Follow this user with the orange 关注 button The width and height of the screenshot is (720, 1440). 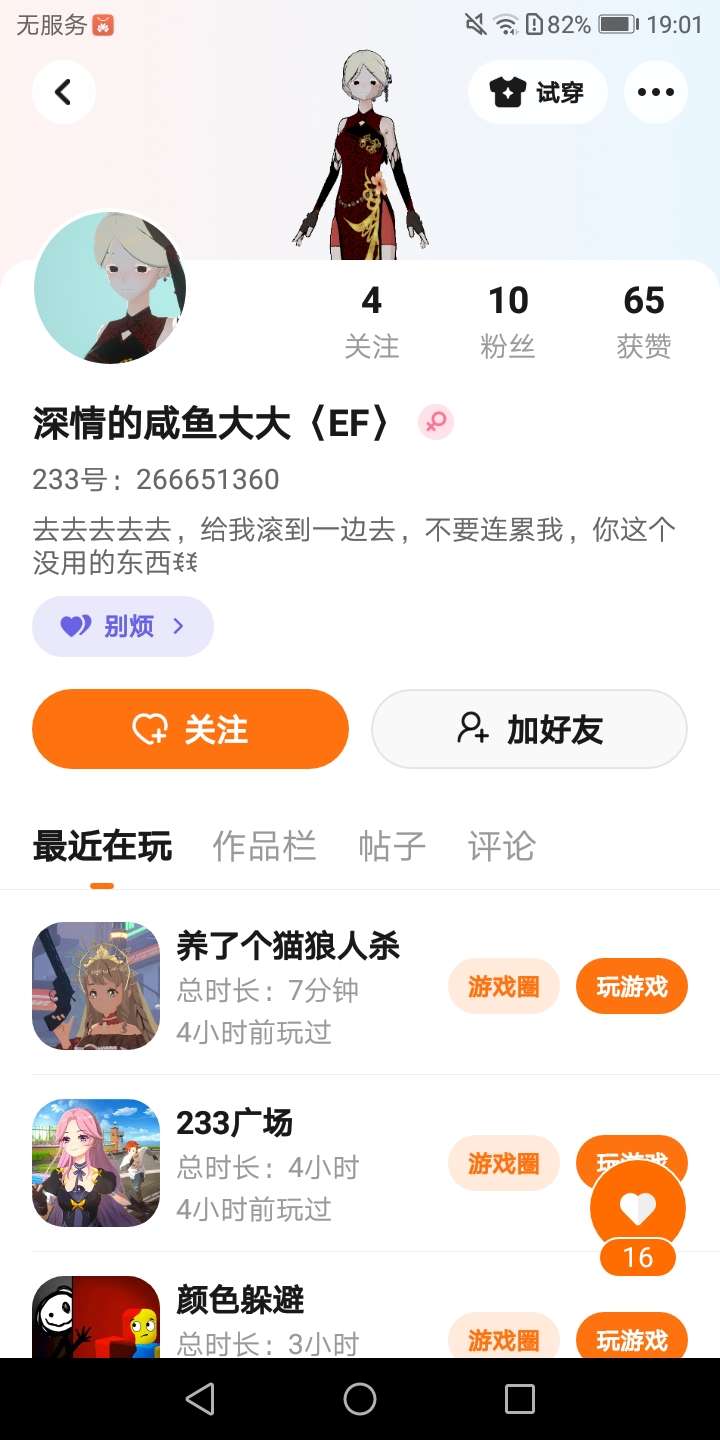[x=190, y=729]
